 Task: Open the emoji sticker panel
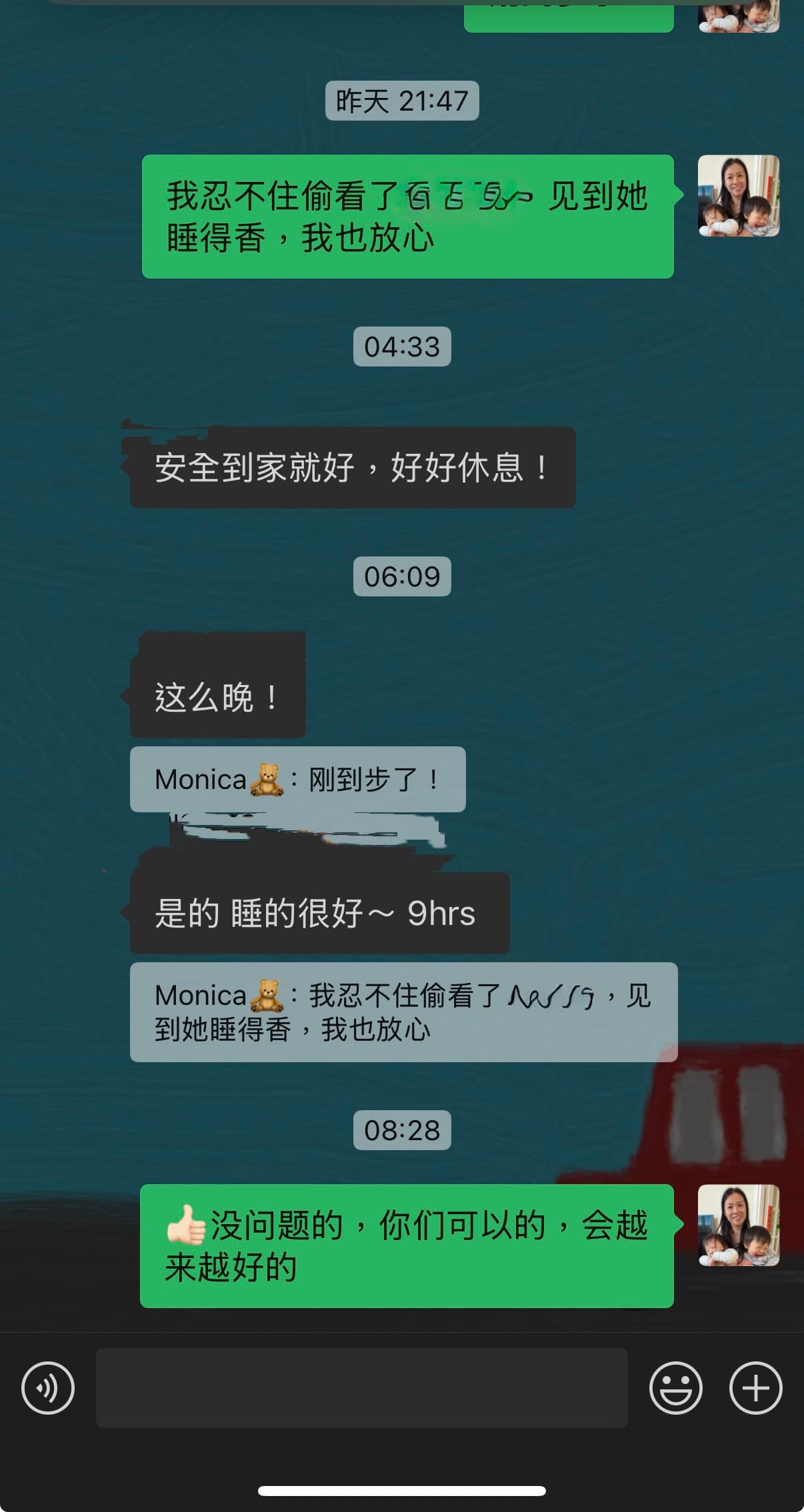tap(675, 1389)
